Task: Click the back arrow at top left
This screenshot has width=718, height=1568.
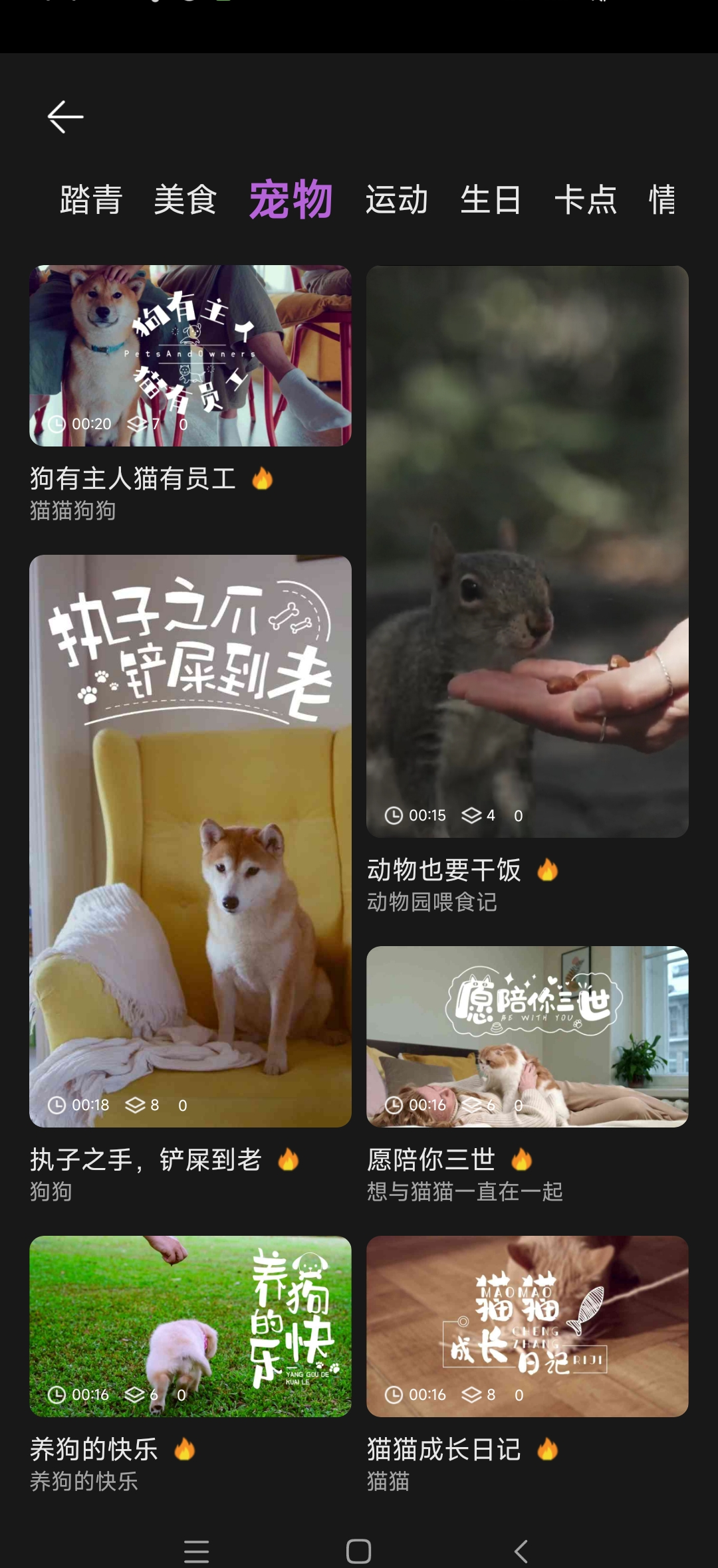Action: pos(64,116)
